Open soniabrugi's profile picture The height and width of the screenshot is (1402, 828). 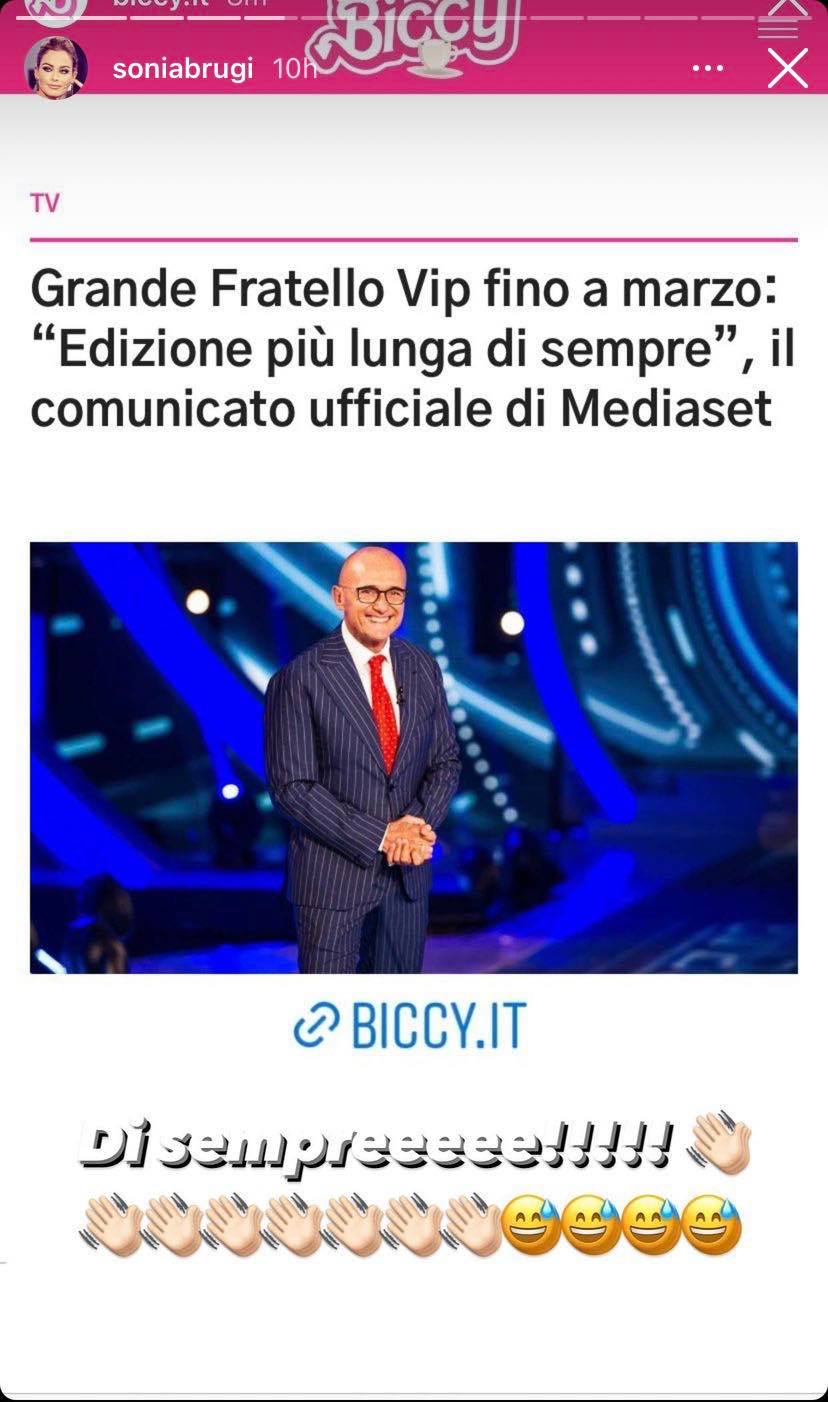(56, 68)
